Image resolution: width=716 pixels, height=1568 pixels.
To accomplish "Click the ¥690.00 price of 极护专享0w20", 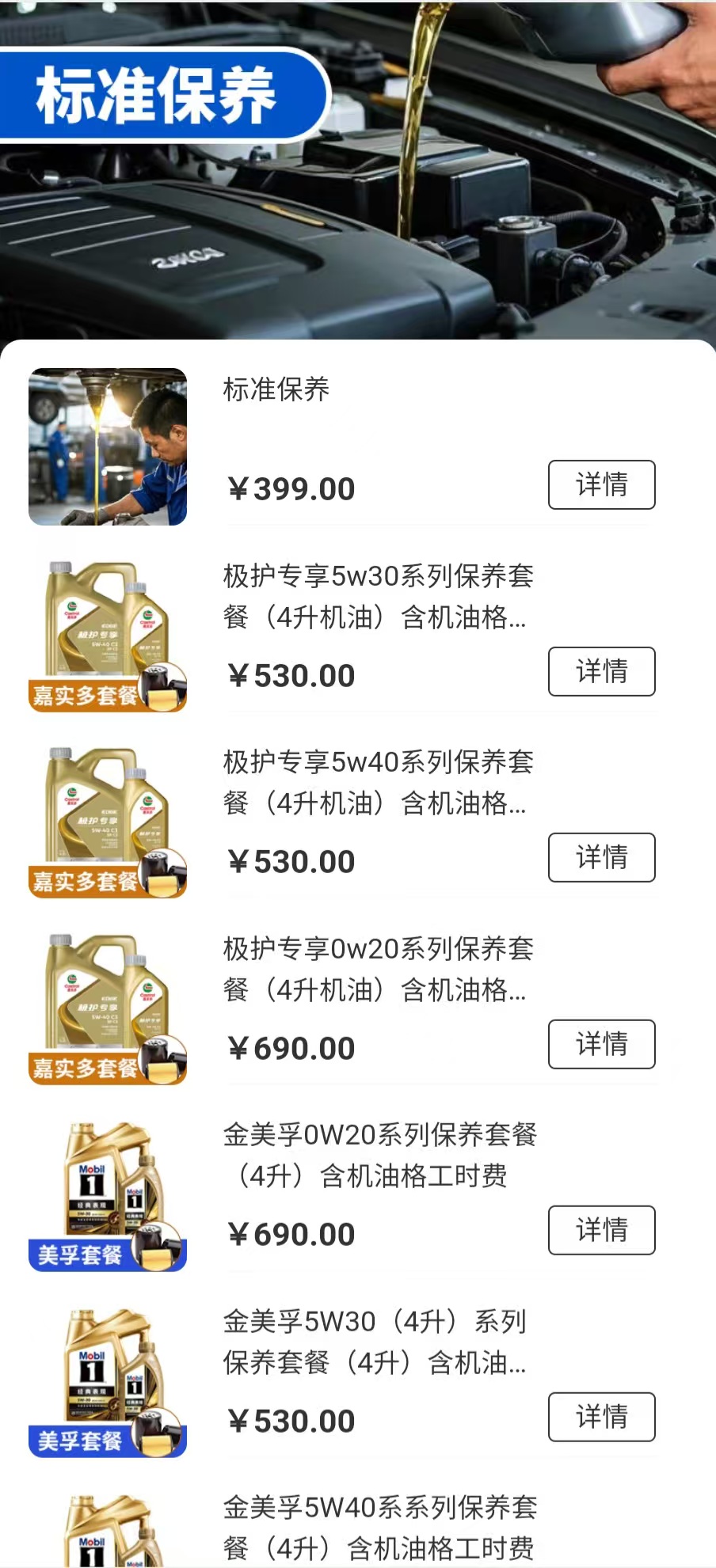I will click(291, 1046).
